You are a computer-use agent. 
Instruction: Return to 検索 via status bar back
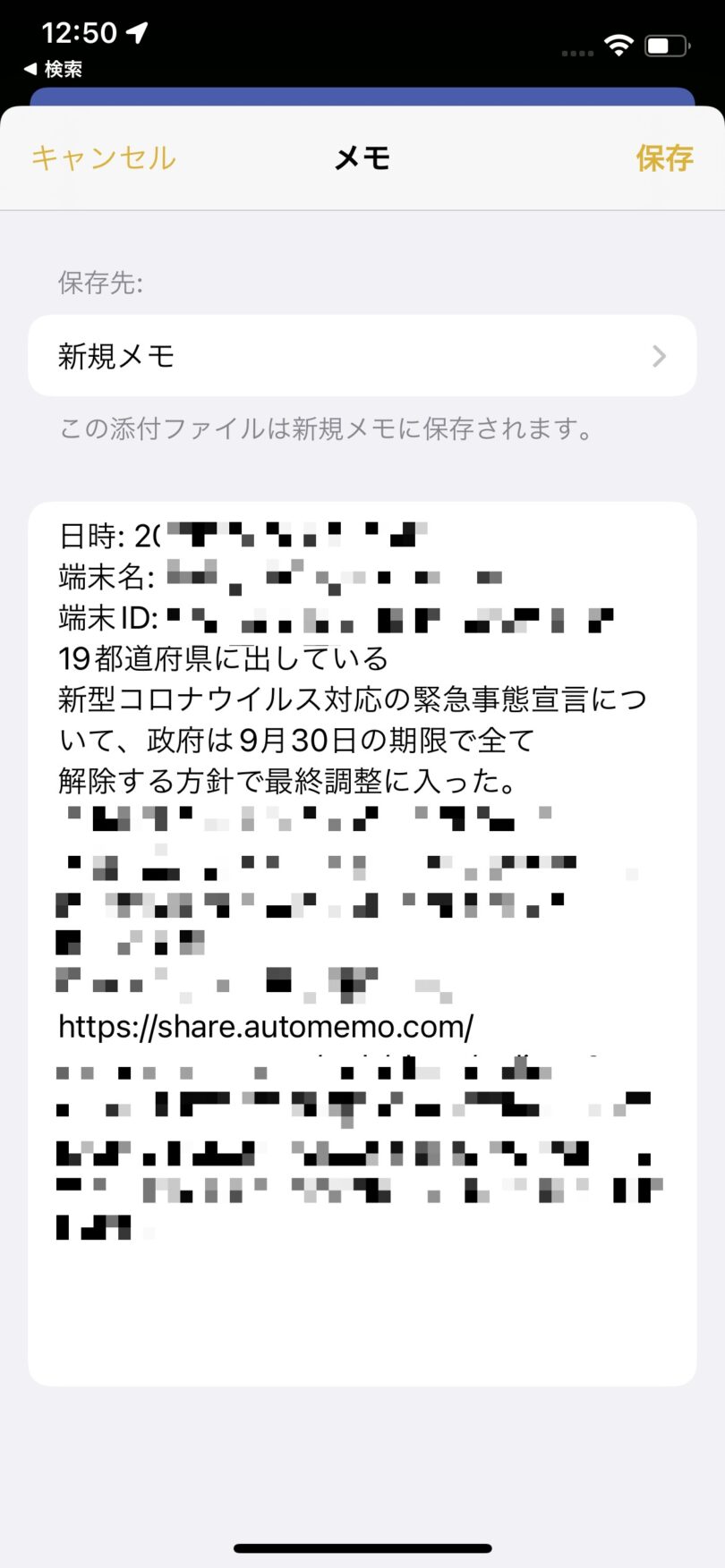[54, 69]
